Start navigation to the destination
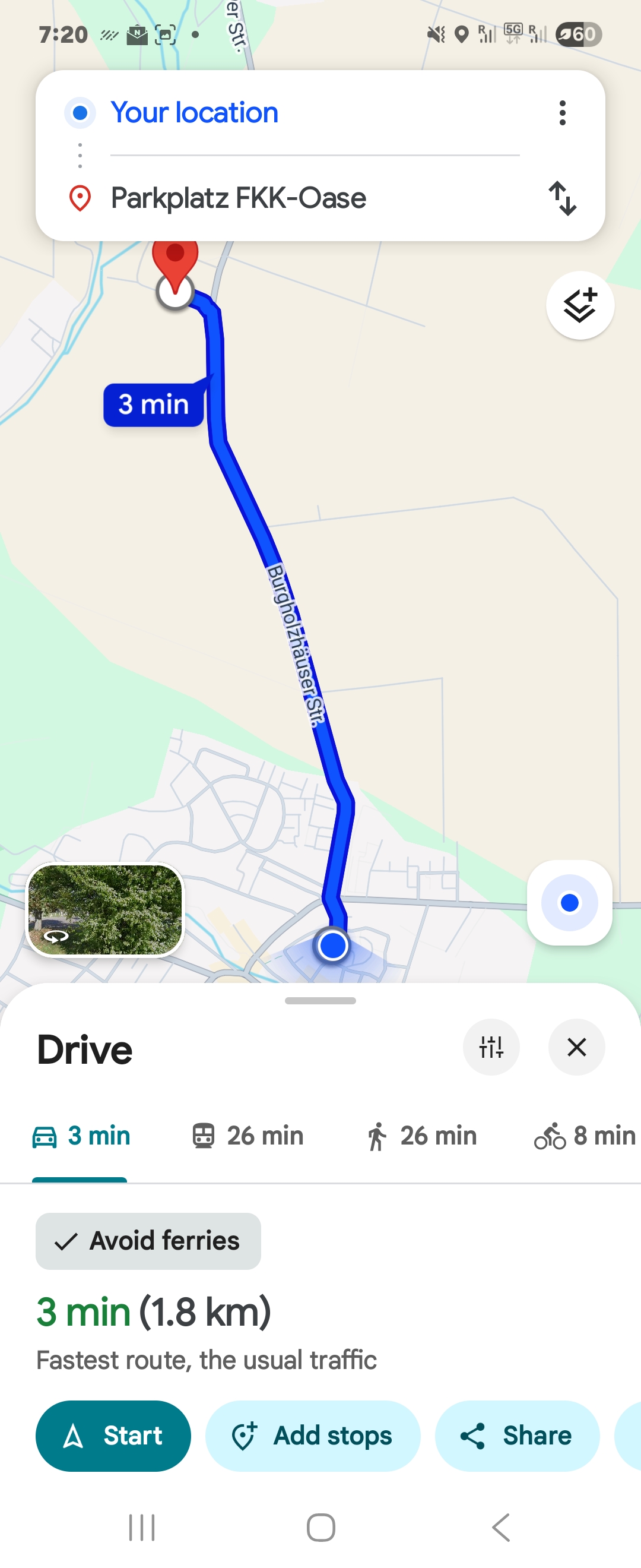 coord(113,1436)
